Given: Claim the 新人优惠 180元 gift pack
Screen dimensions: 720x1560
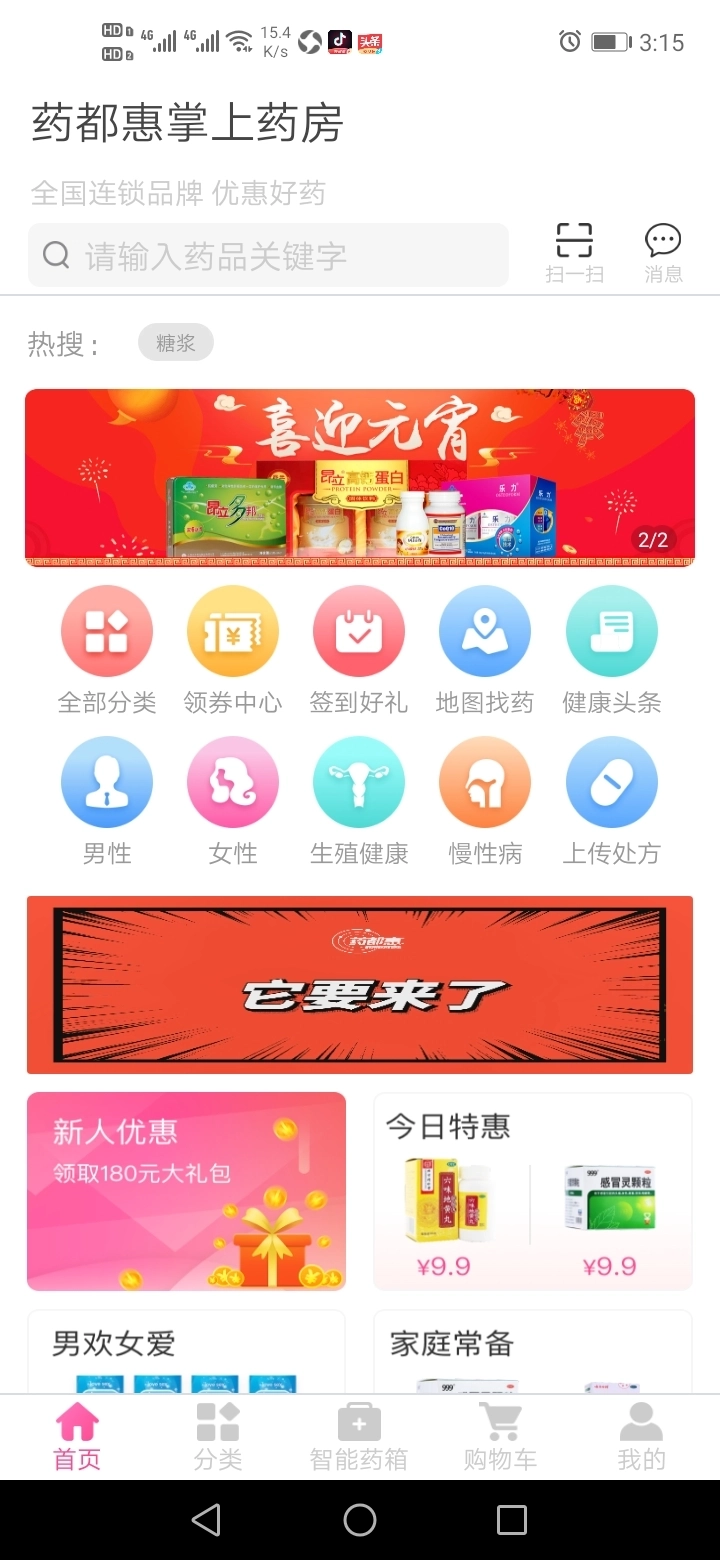Looking at the screenshot, I should click(x=186, y=1191).
